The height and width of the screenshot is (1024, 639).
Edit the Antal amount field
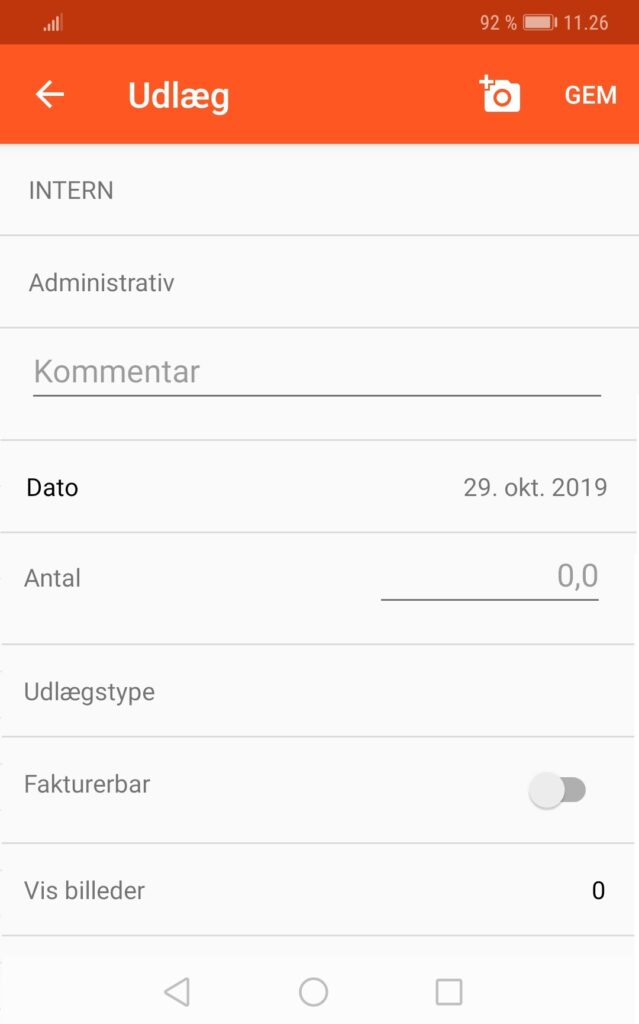coord(489,577)
